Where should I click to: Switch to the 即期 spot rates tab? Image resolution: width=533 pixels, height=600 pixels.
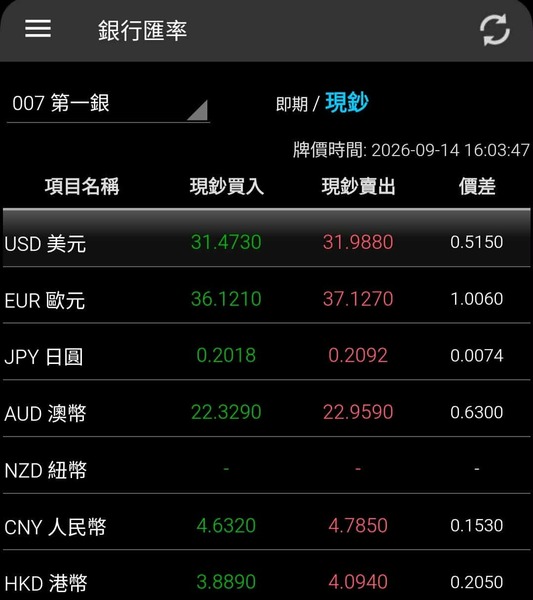pyautogui.click(x=292, y=104)
